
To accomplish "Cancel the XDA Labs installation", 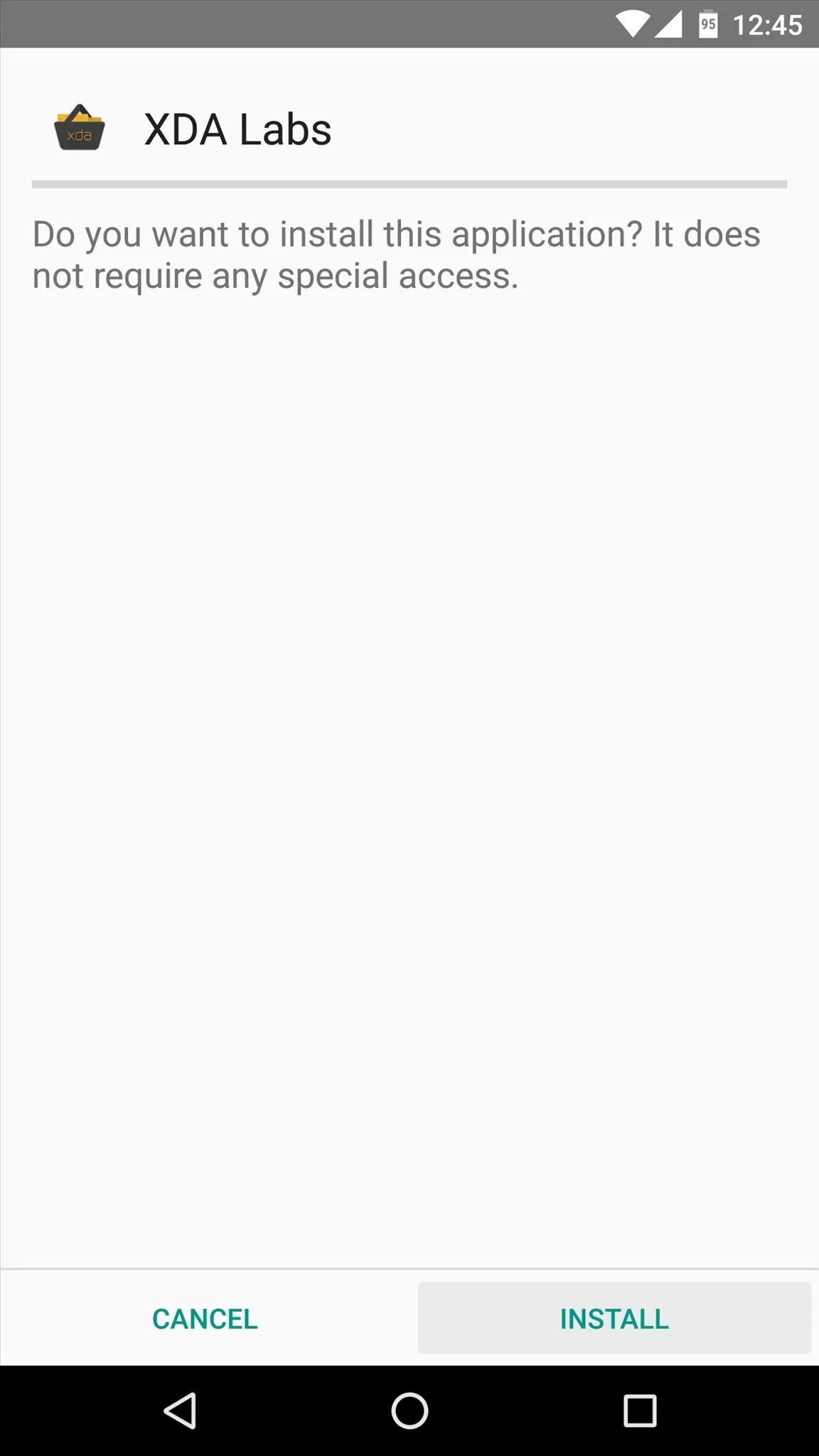I will pyautogui.click(x=205, y=1319).
